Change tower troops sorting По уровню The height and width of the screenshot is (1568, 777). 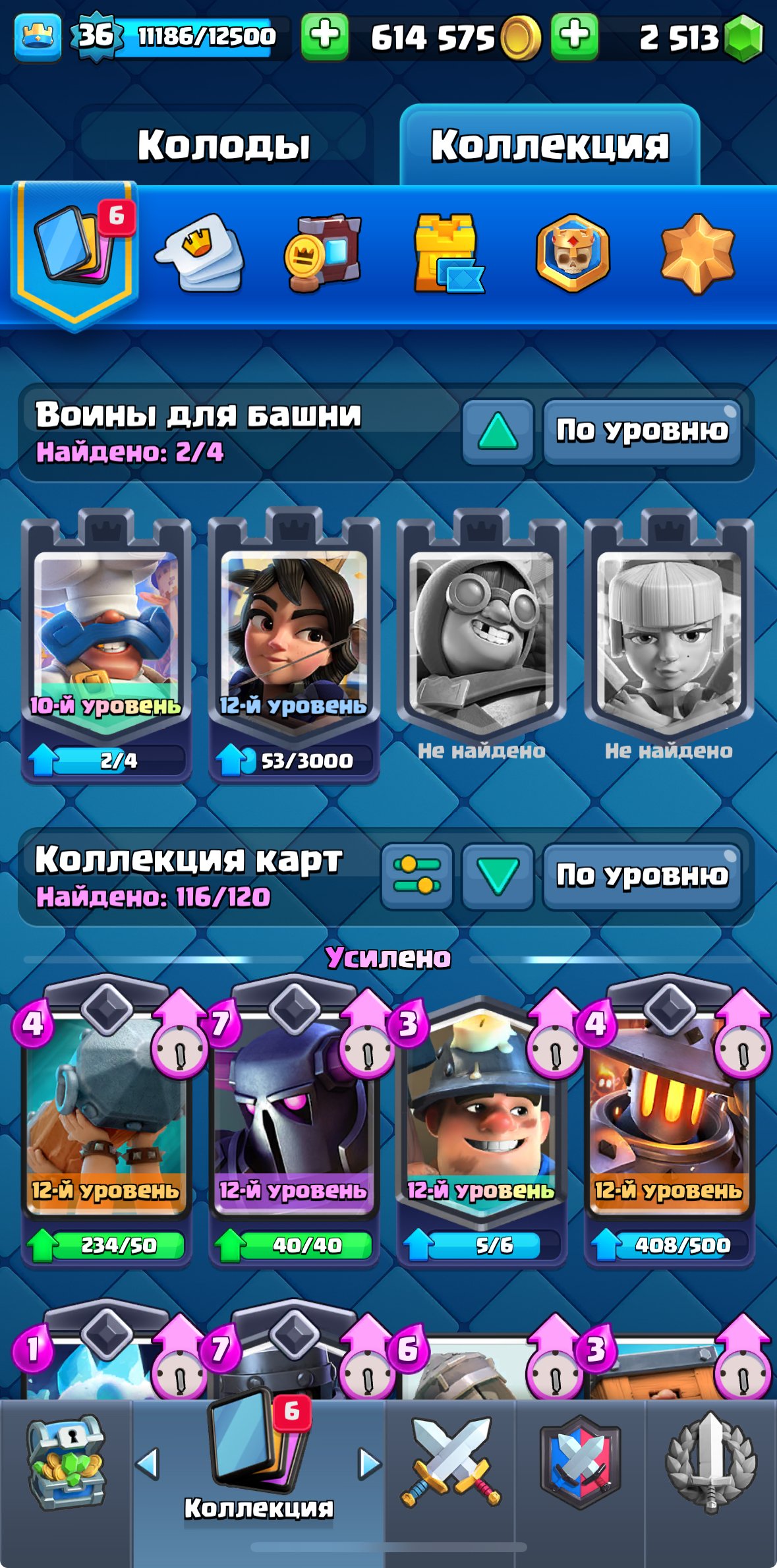pos(642,431)
